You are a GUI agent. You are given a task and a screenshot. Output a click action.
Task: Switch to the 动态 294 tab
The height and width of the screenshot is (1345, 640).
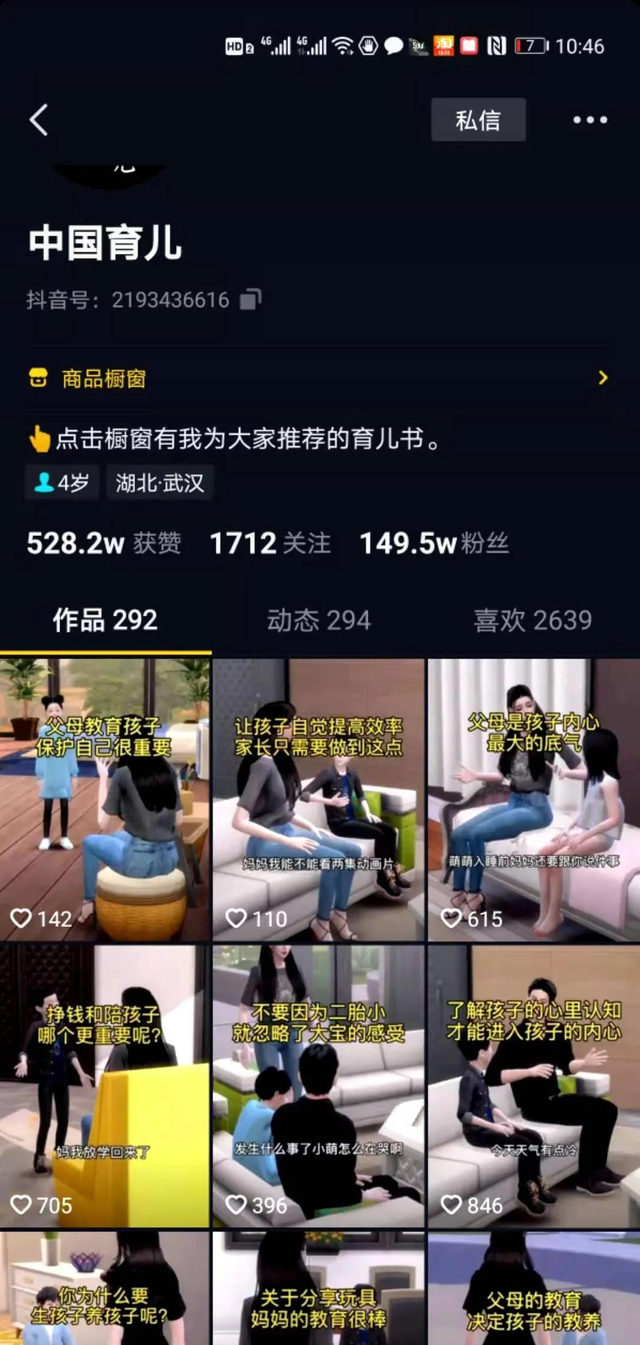(x=318, y=620)
